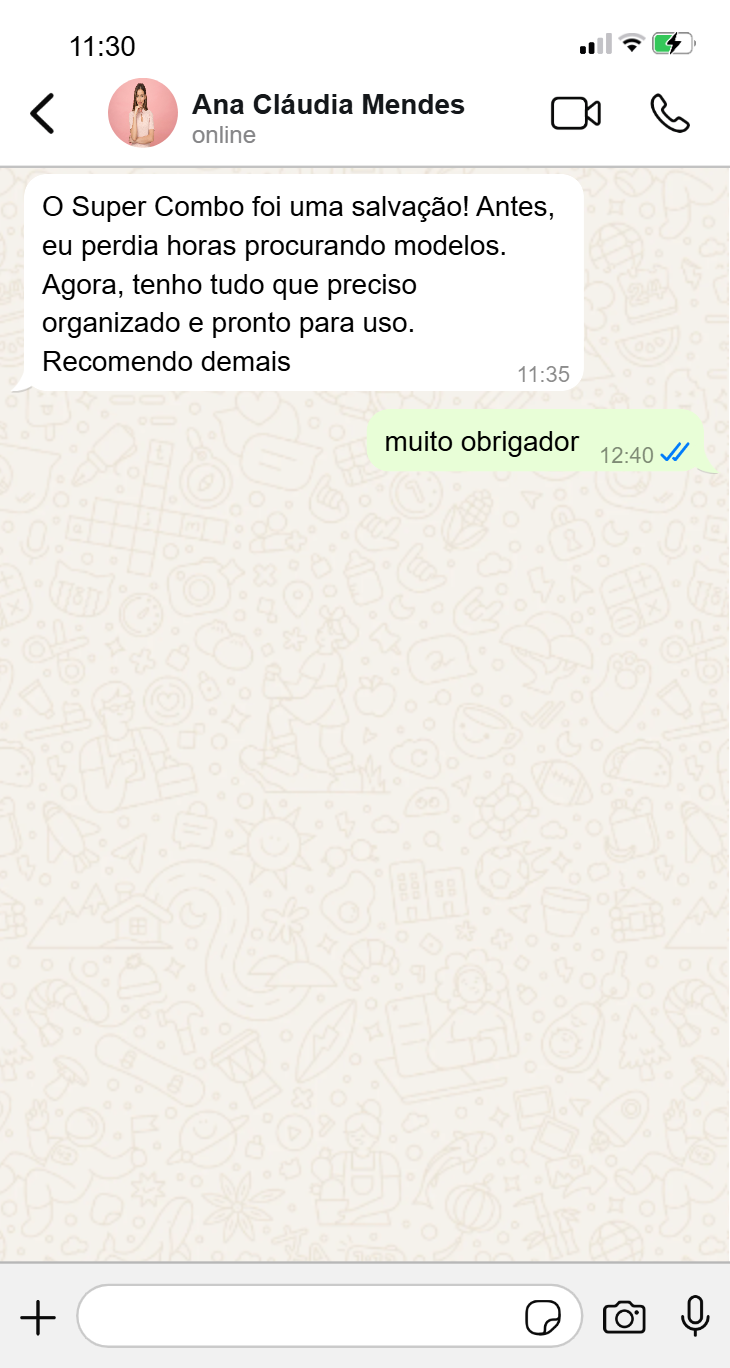Open the plus attachment menu
The height and width of the screenshot is (1368, 730).
coord(38,1317)
